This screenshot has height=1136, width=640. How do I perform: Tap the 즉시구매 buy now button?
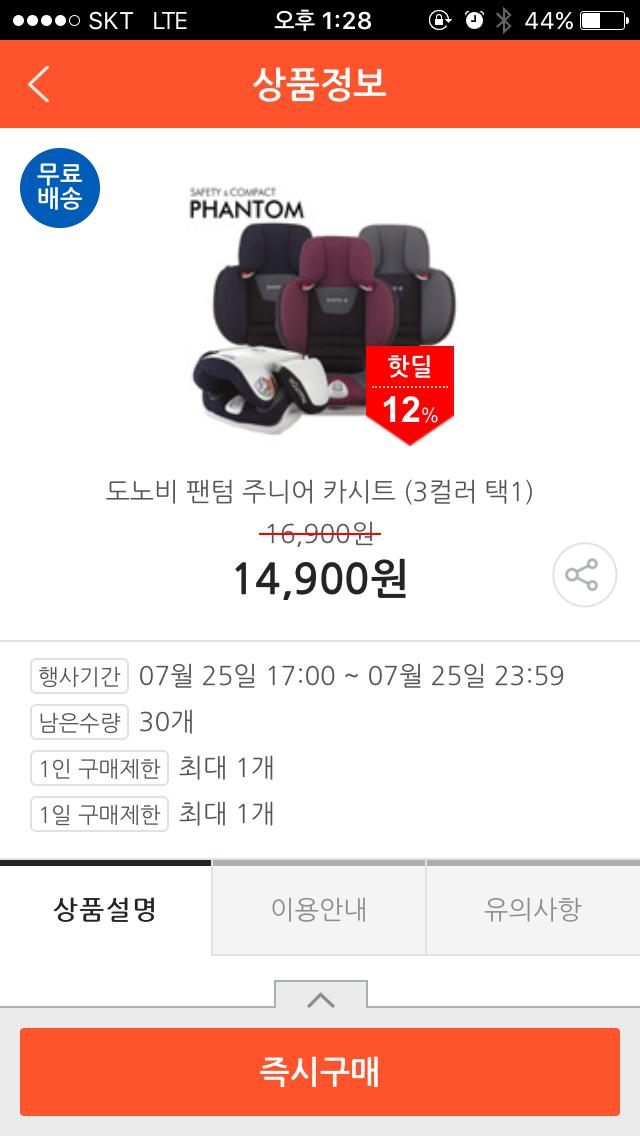pyautogui.click(x=320, y=1072)
